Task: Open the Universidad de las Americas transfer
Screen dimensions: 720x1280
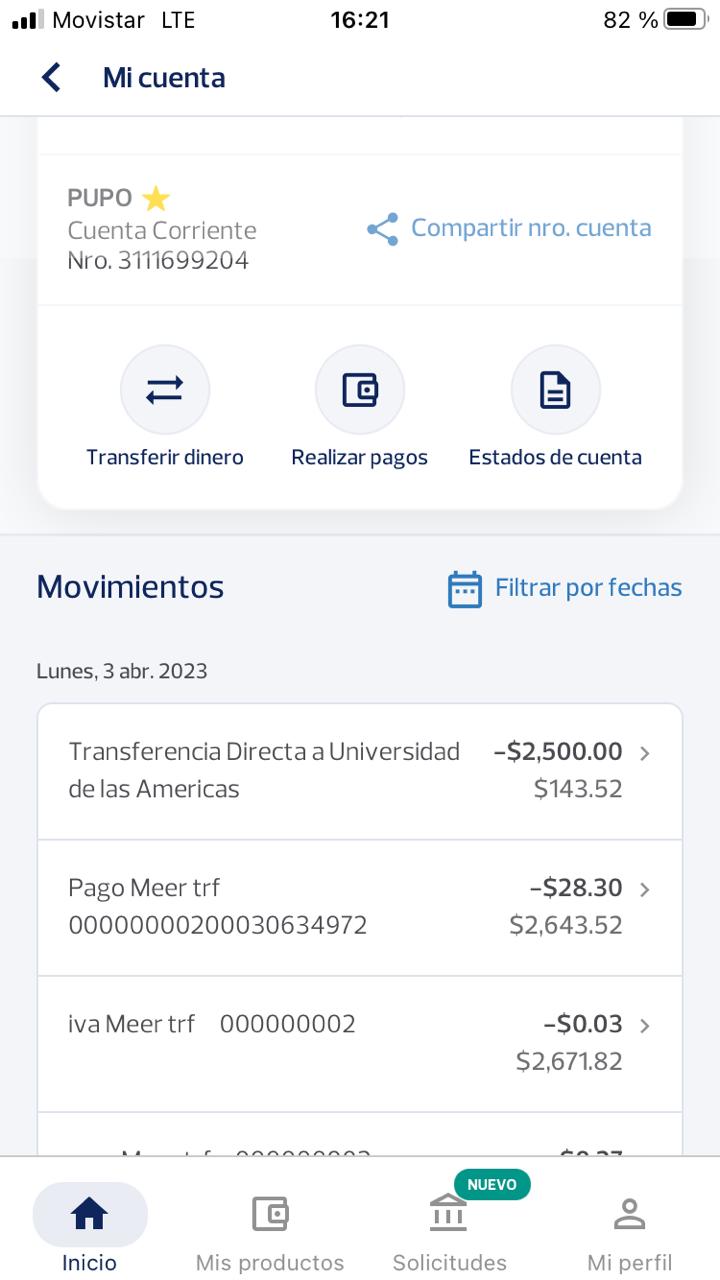Action: pyautogui.click(x=360, y=770)
